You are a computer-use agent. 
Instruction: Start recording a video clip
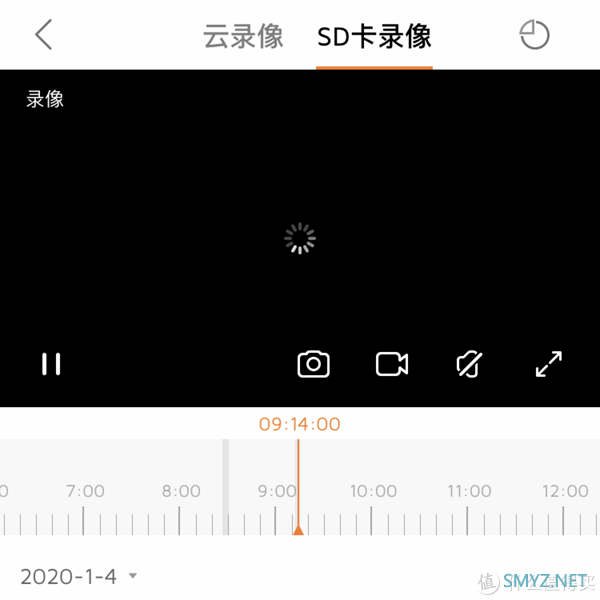pyautogui.click(x=392, y=364)
